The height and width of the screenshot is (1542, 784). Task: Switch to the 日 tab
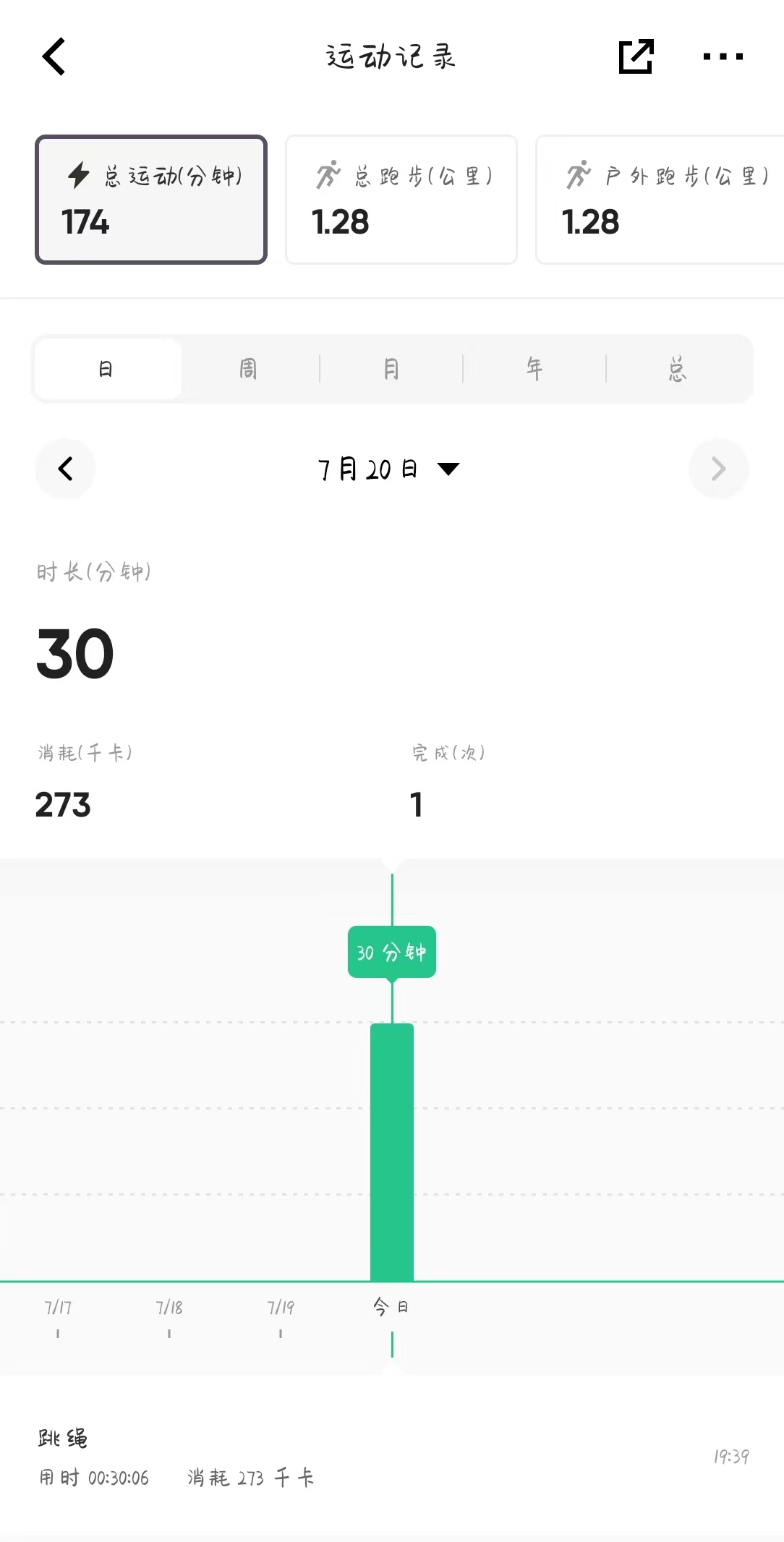106,369
